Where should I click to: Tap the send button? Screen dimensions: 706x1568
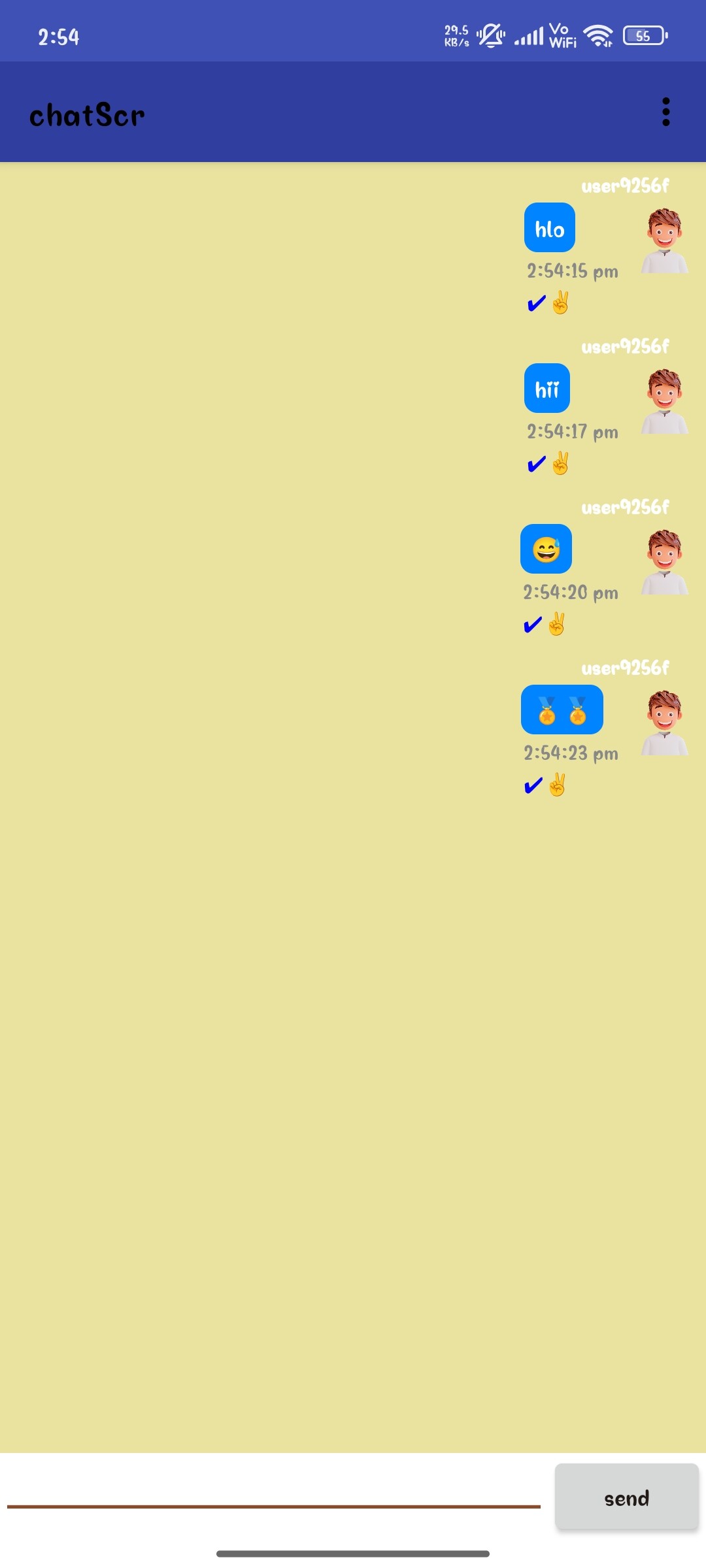click(x=626, y=1497)
